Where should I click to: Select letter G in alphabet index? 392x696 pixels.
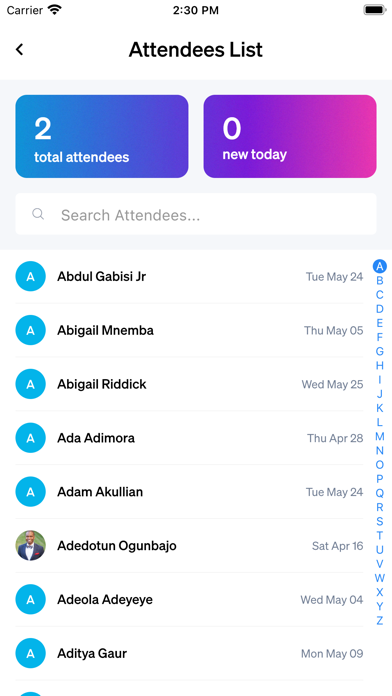click(380, 352)
